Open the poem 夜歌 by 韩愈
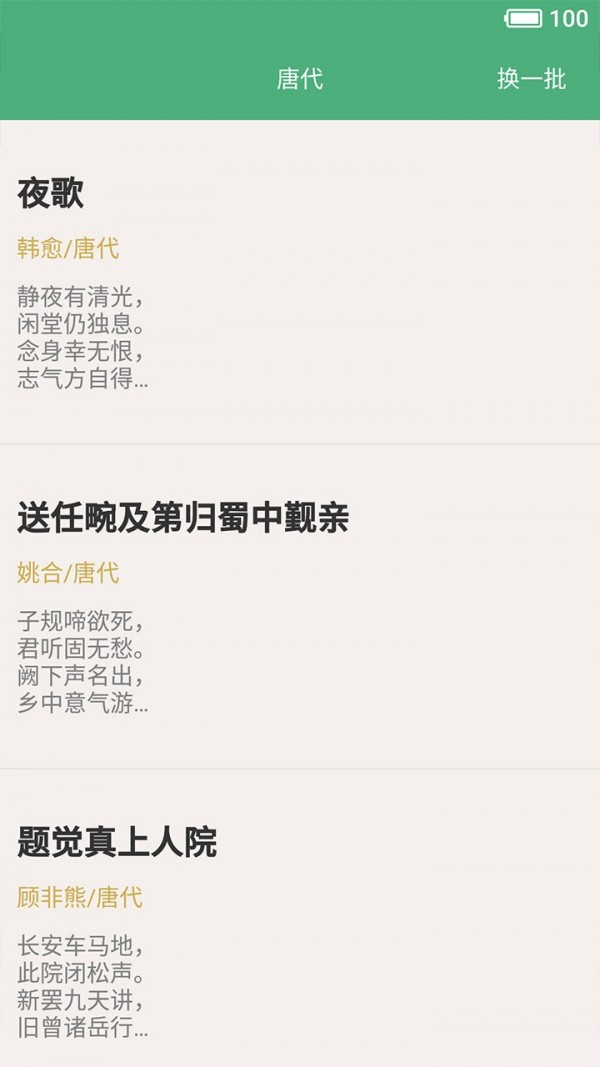The height and width of the screenshot is (1067, 600). point(50,194)
